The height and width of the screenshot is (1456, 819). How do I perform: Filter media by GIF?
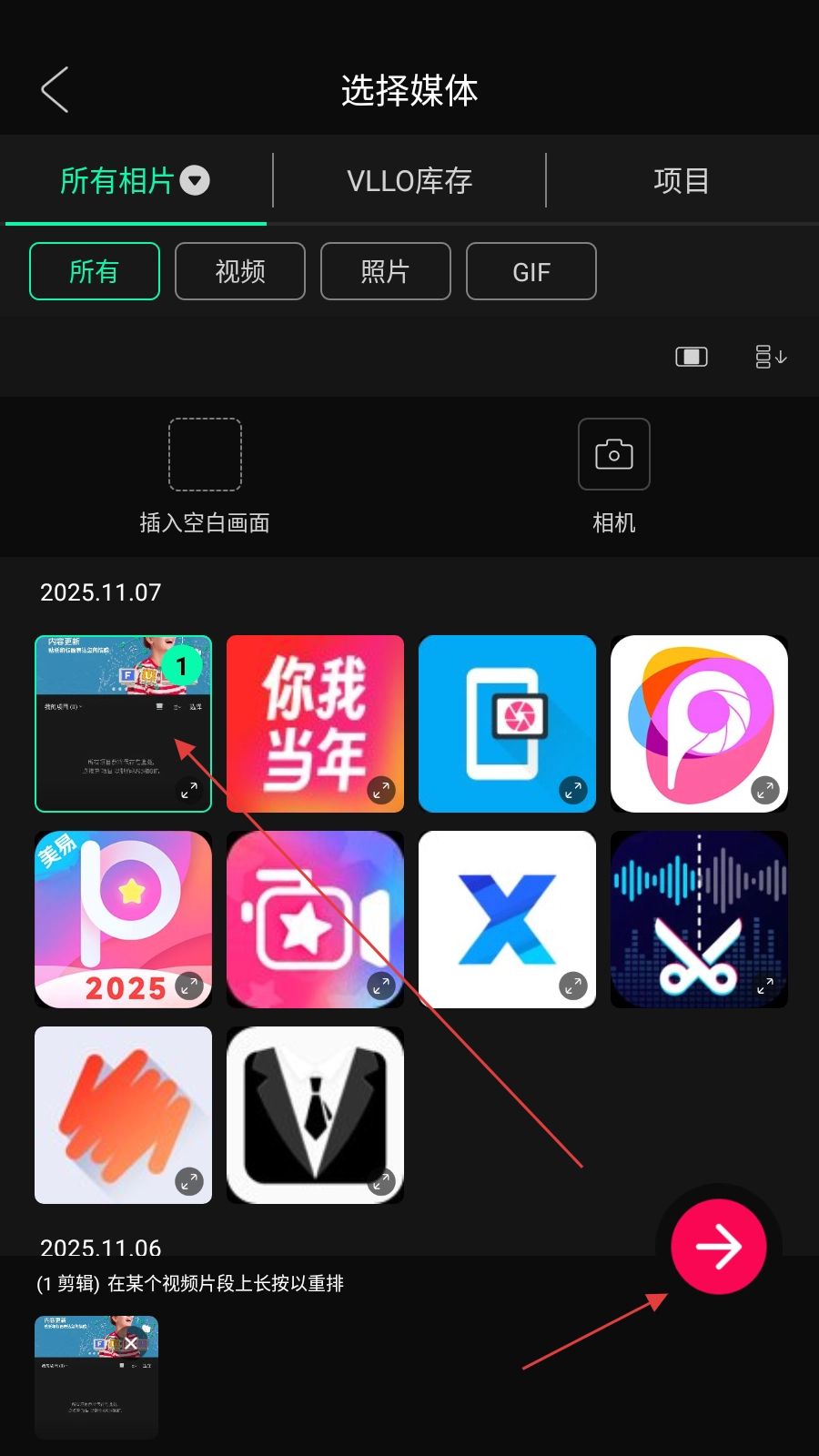tap(531, 271)
